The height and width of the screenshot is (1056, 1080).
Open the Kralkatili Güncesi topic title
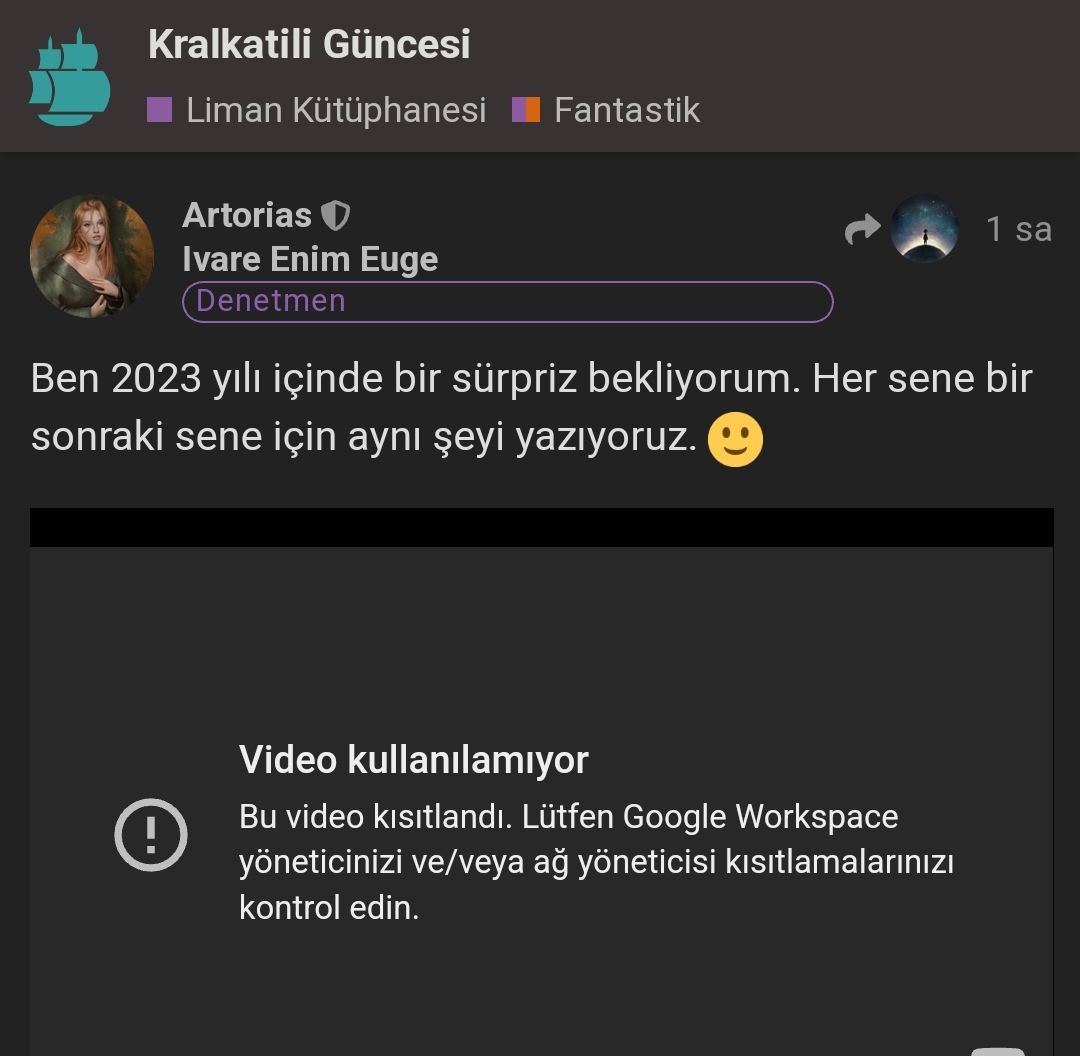point(309,44)
